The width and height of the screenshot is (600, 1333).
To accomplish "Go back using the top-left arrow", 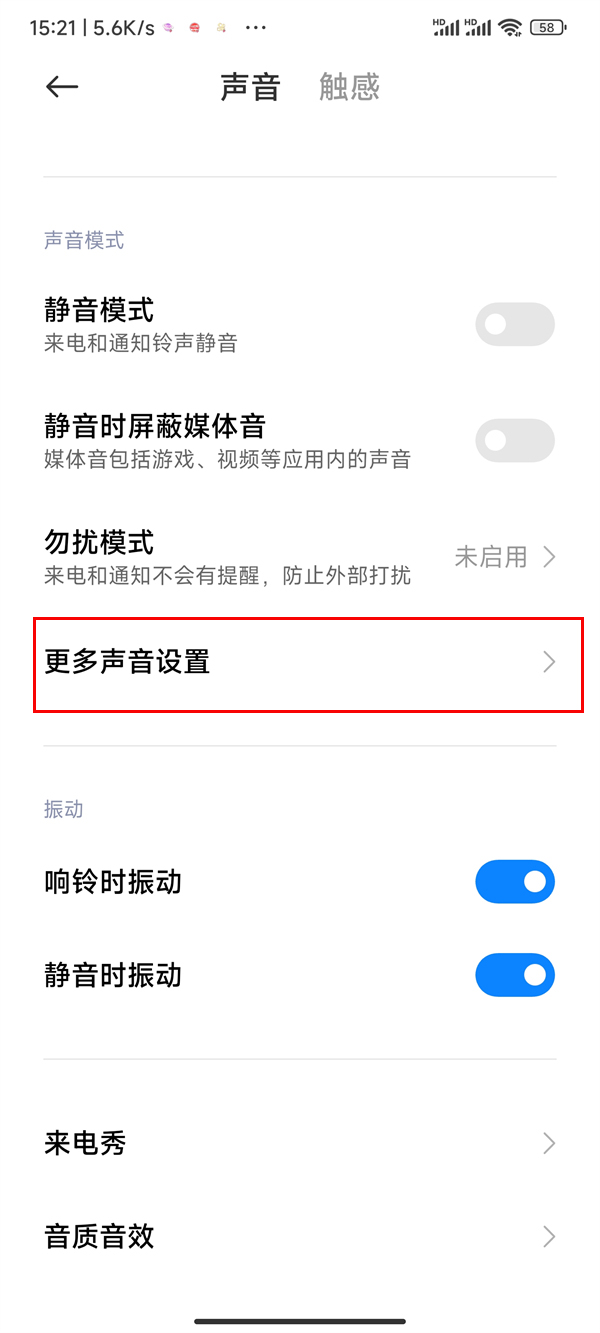I will click(x=62, y=87).
